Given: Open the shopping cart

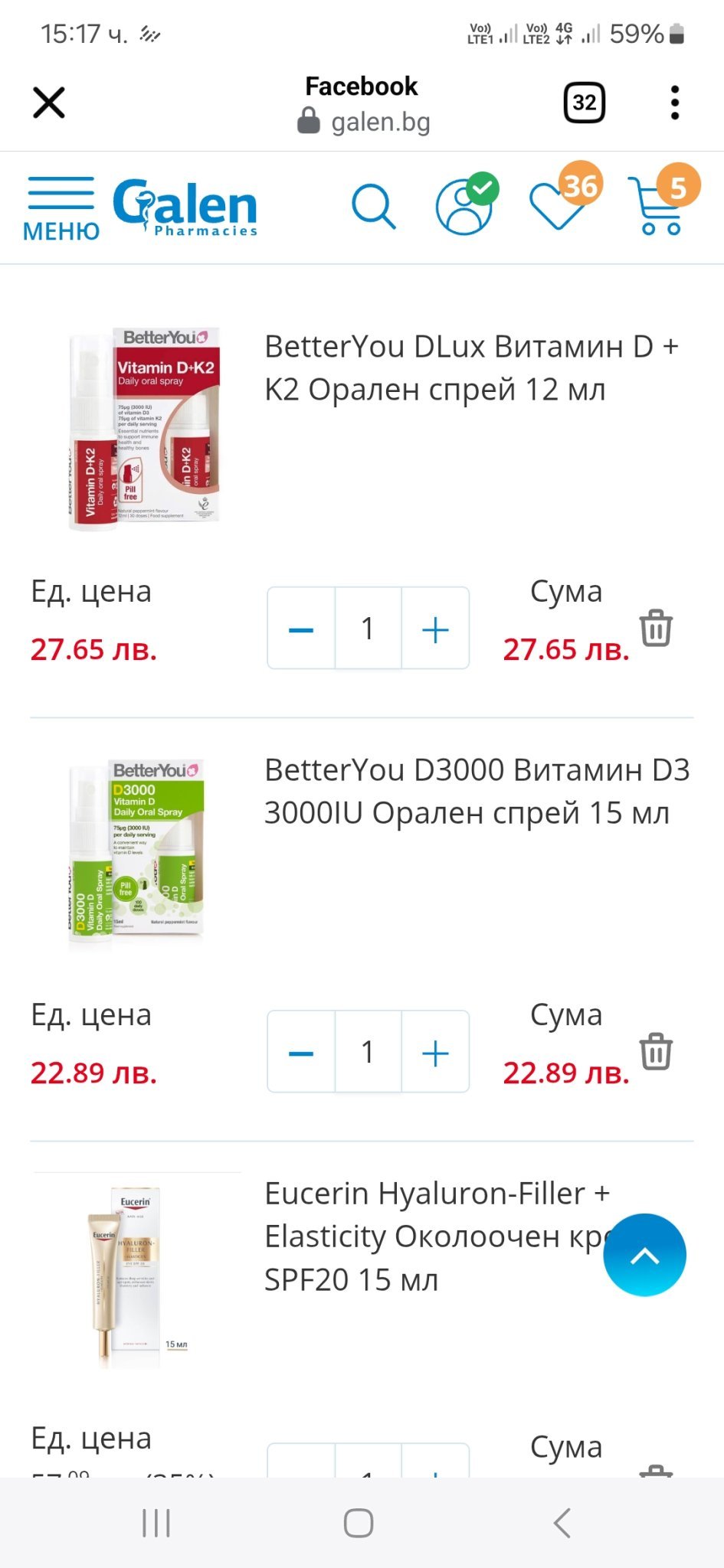Looking at the screenshot, I should 656,205.
